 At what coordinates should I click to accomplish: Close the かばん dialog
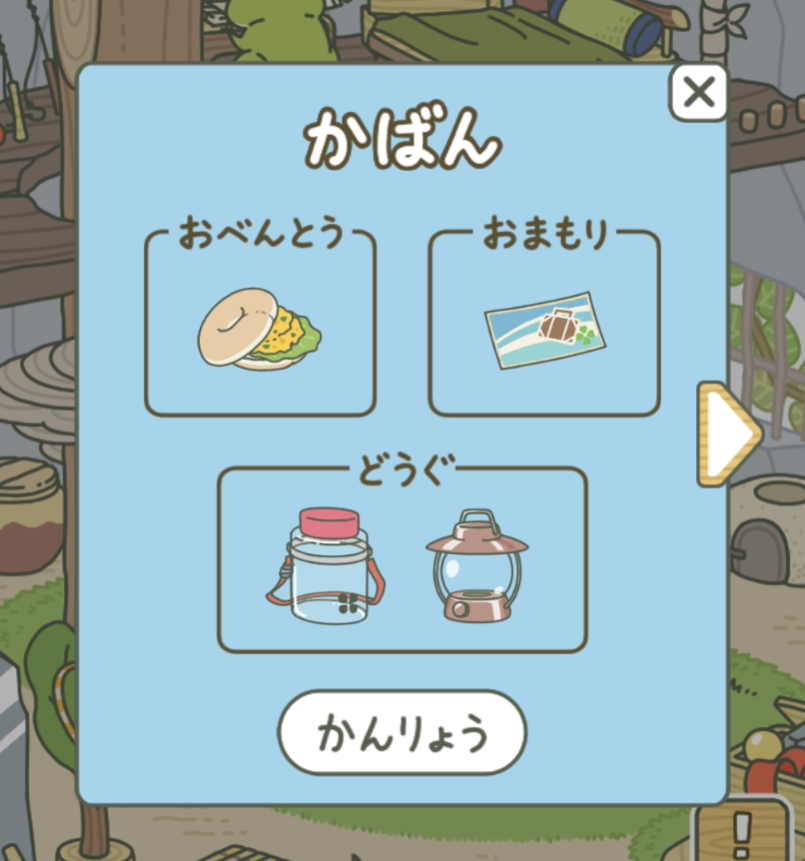[x=698, y=93]
